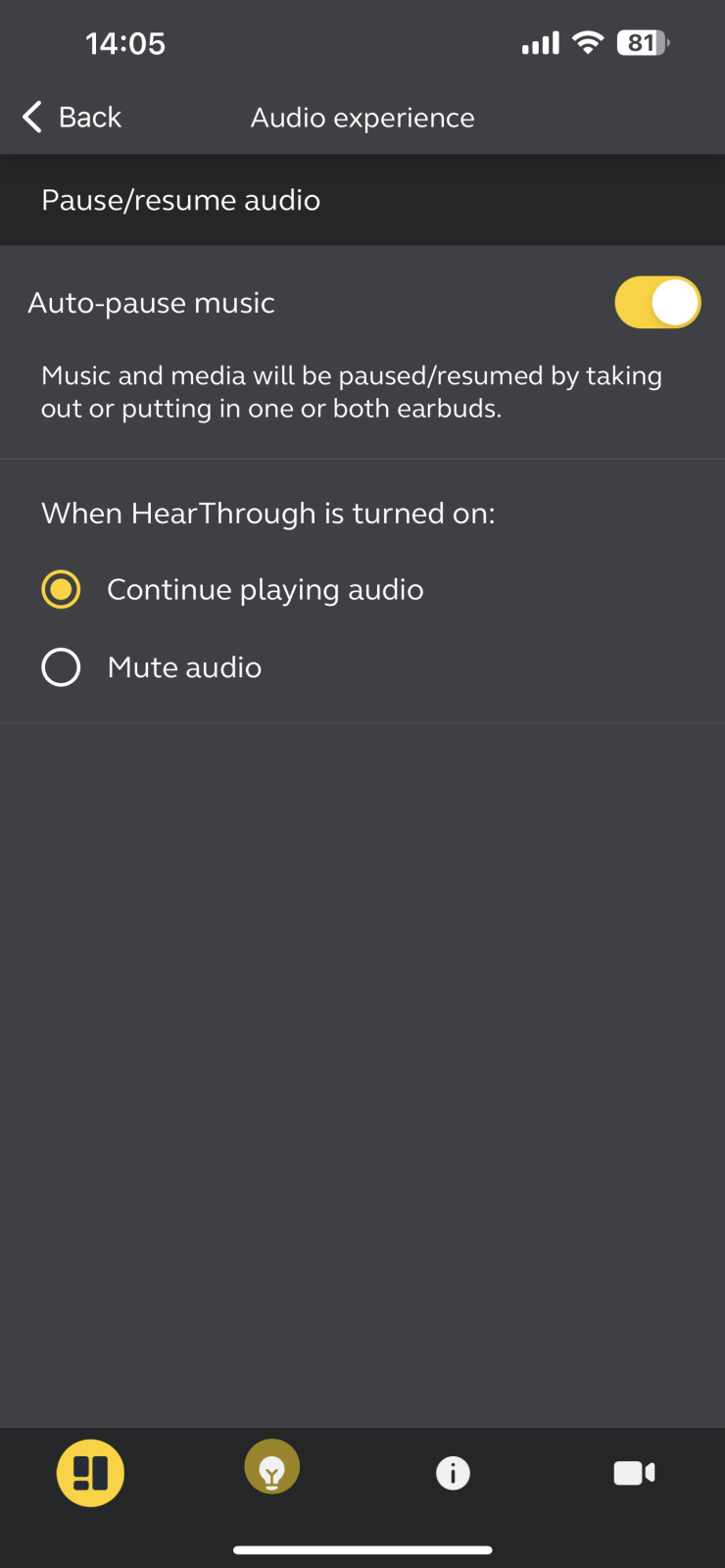This screenshot has width=725, height=1568.
Task: Go back from Audio experience
Action: coord(72,118)
